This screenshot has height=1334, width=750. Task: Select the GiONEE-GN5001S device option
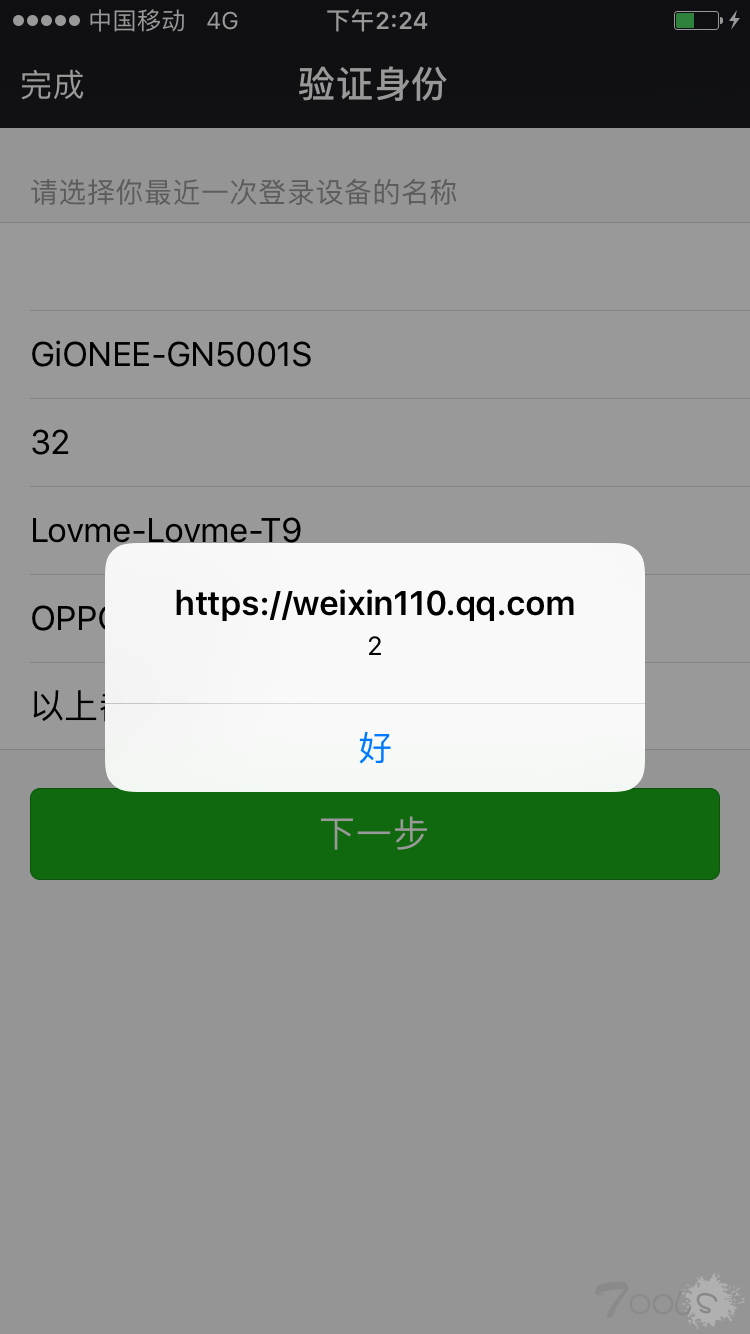(x=375, y=355)
